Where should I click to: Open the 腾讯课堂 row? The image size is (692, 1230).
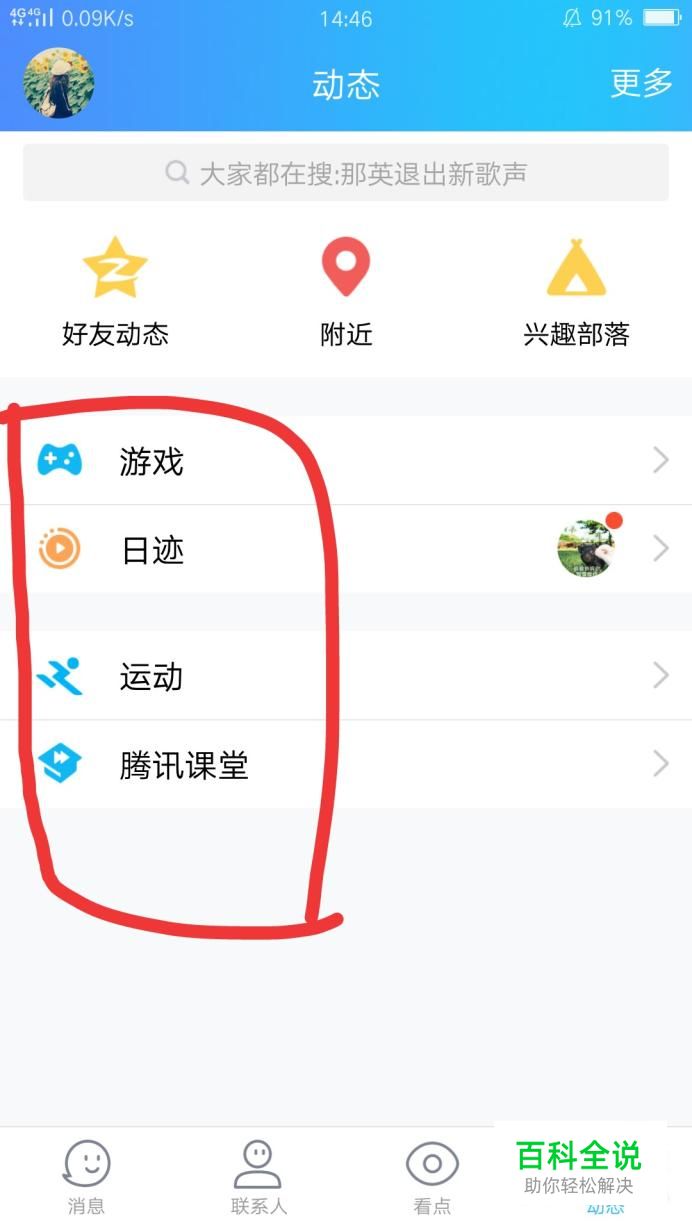tap(346, 764)
